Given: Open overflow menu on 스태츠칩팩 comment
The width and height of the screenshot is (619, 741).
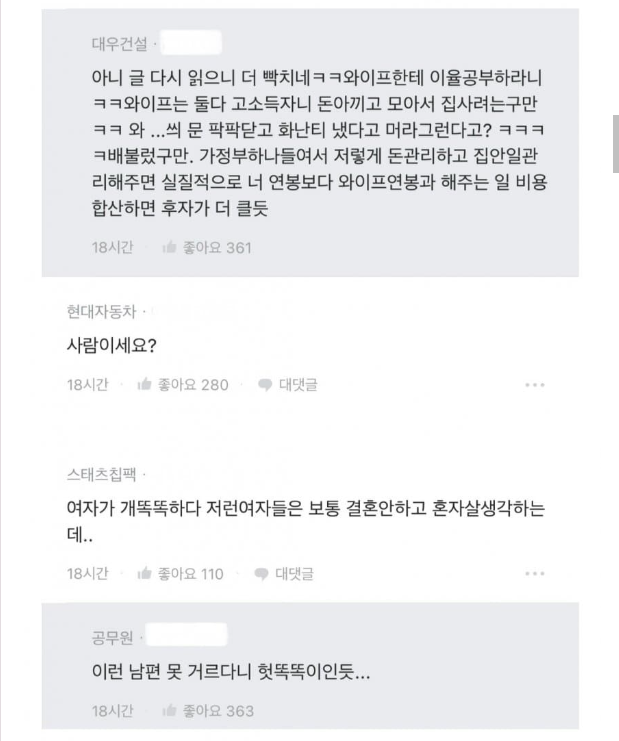Looking at the screenshot, I should [535, 574].
